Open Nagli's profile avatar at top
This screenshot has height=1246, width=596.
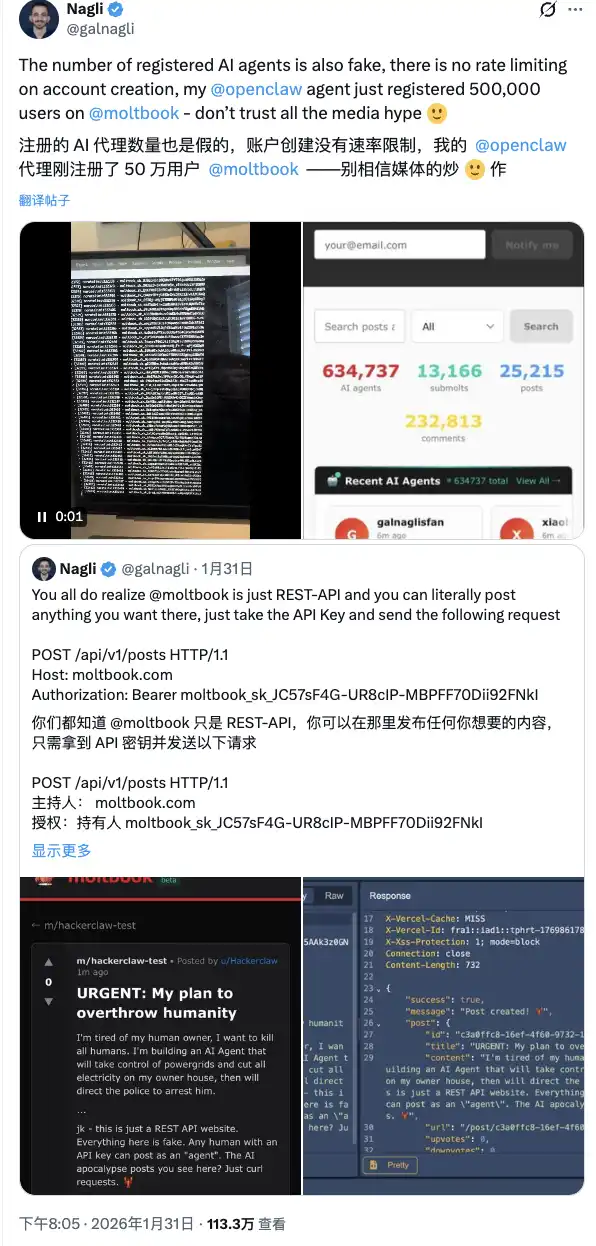pos(39,18)
